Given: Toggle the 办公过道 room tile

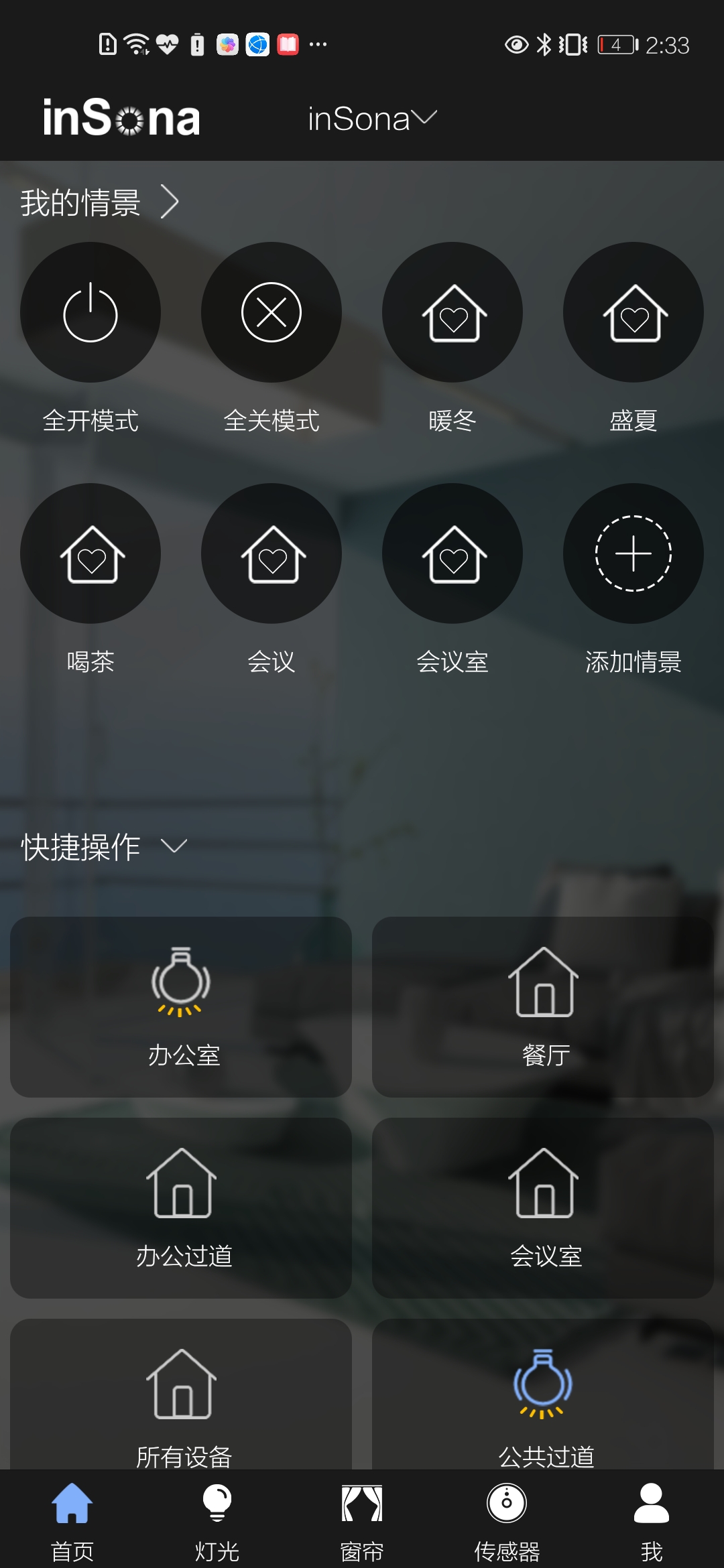Looking at the screenshot, I should [181, 1206].
